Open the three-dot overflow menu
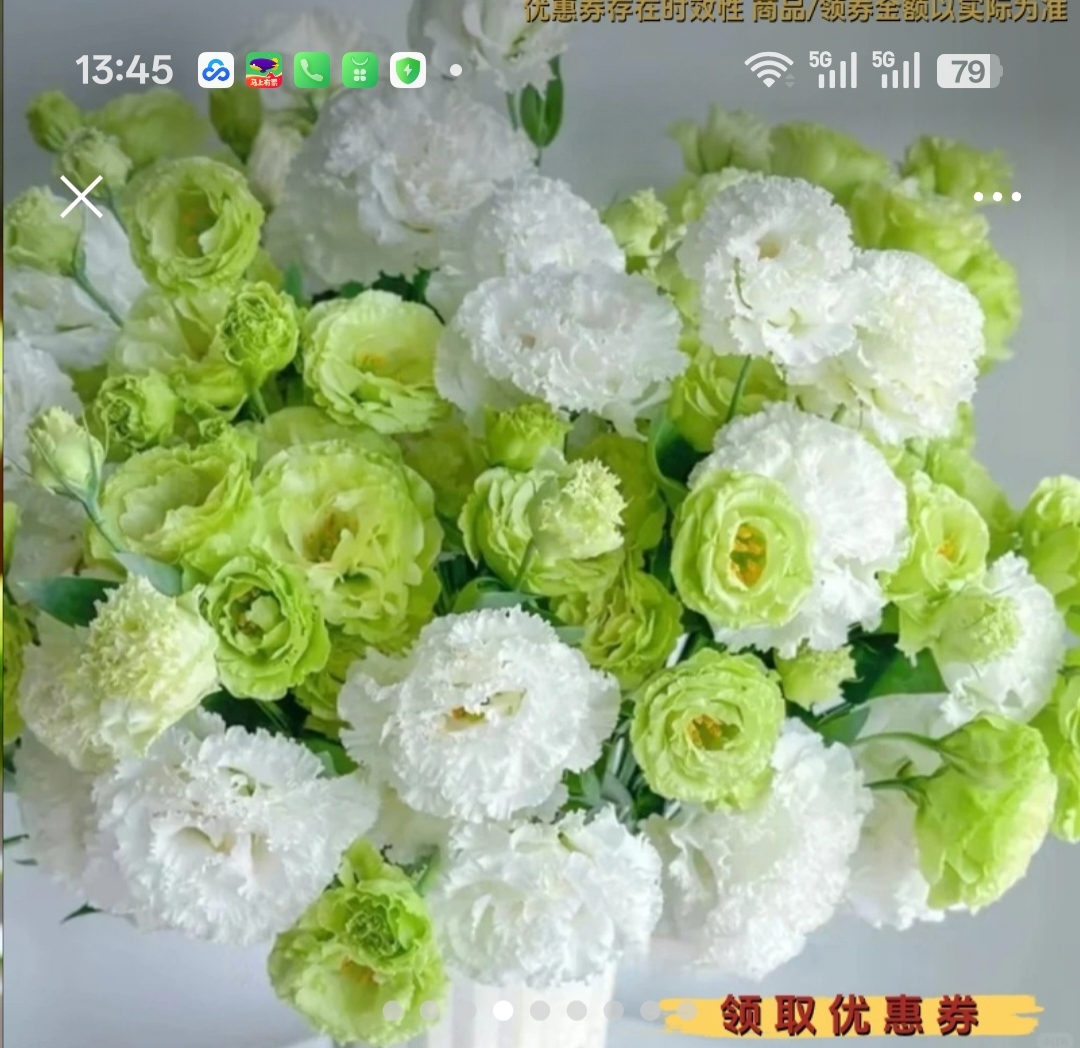The width and height of the screenshot is (1080, 1048). (997, 197)
